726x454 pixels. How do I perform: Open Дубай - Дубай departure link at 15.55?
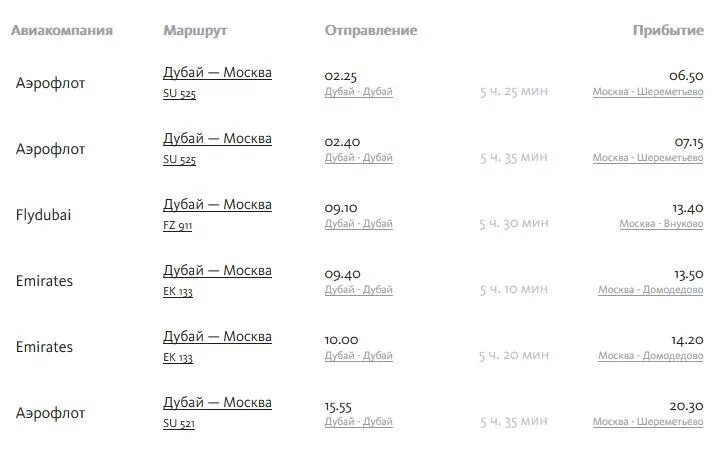pos(358,422)
